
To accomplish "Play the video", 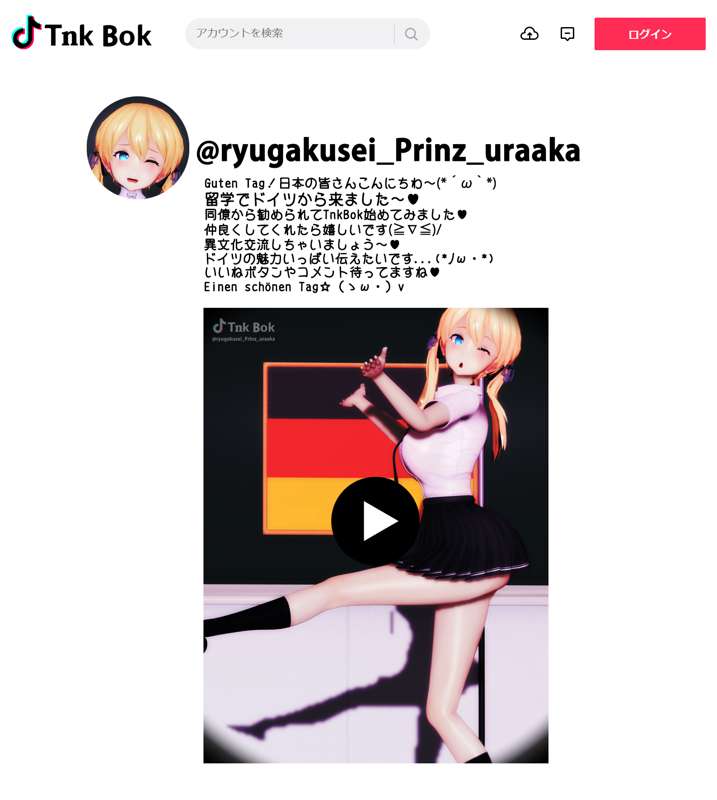I will 375,521.
